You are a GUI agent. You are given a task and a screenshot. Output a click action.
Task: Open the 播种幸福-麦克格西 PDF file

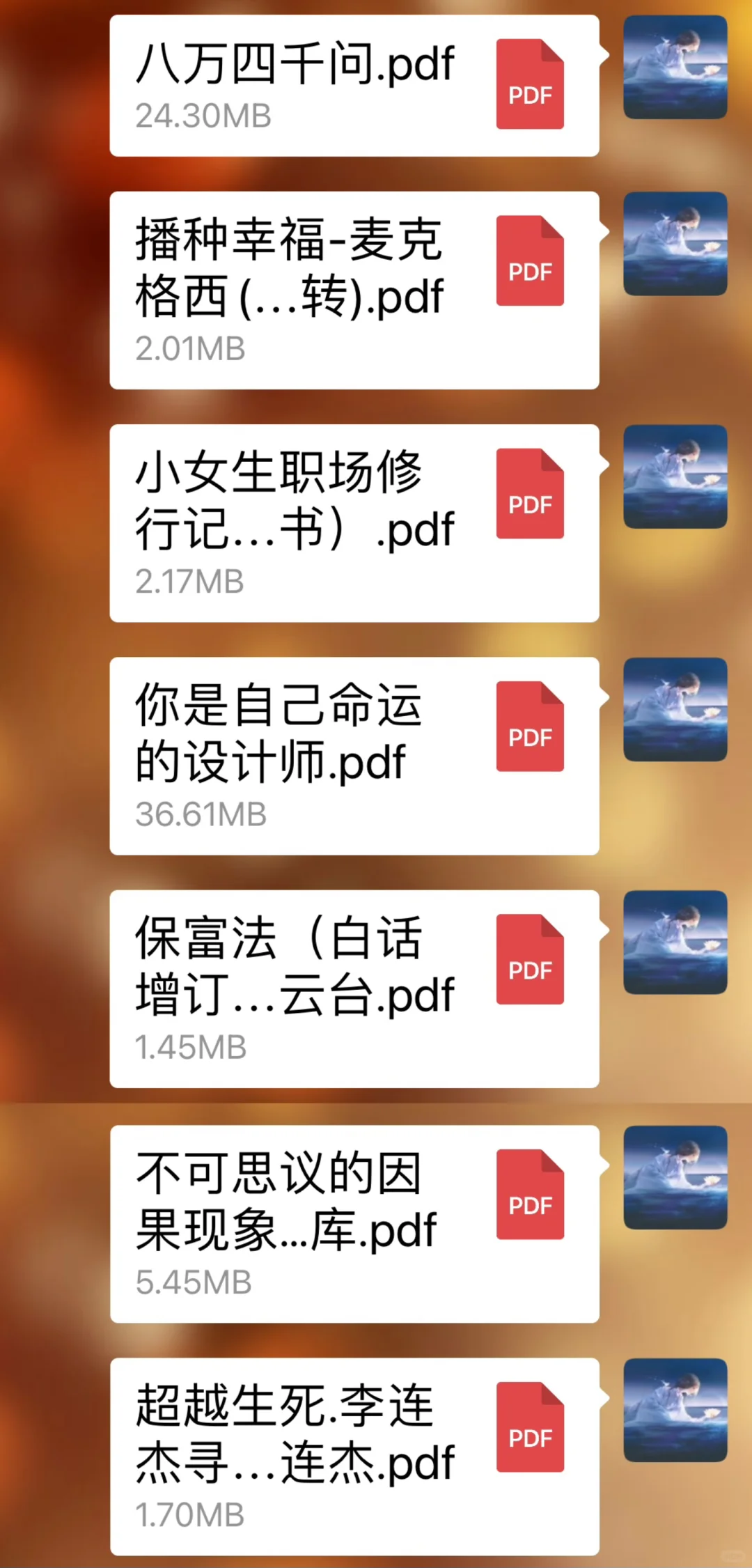coord(354,290)
